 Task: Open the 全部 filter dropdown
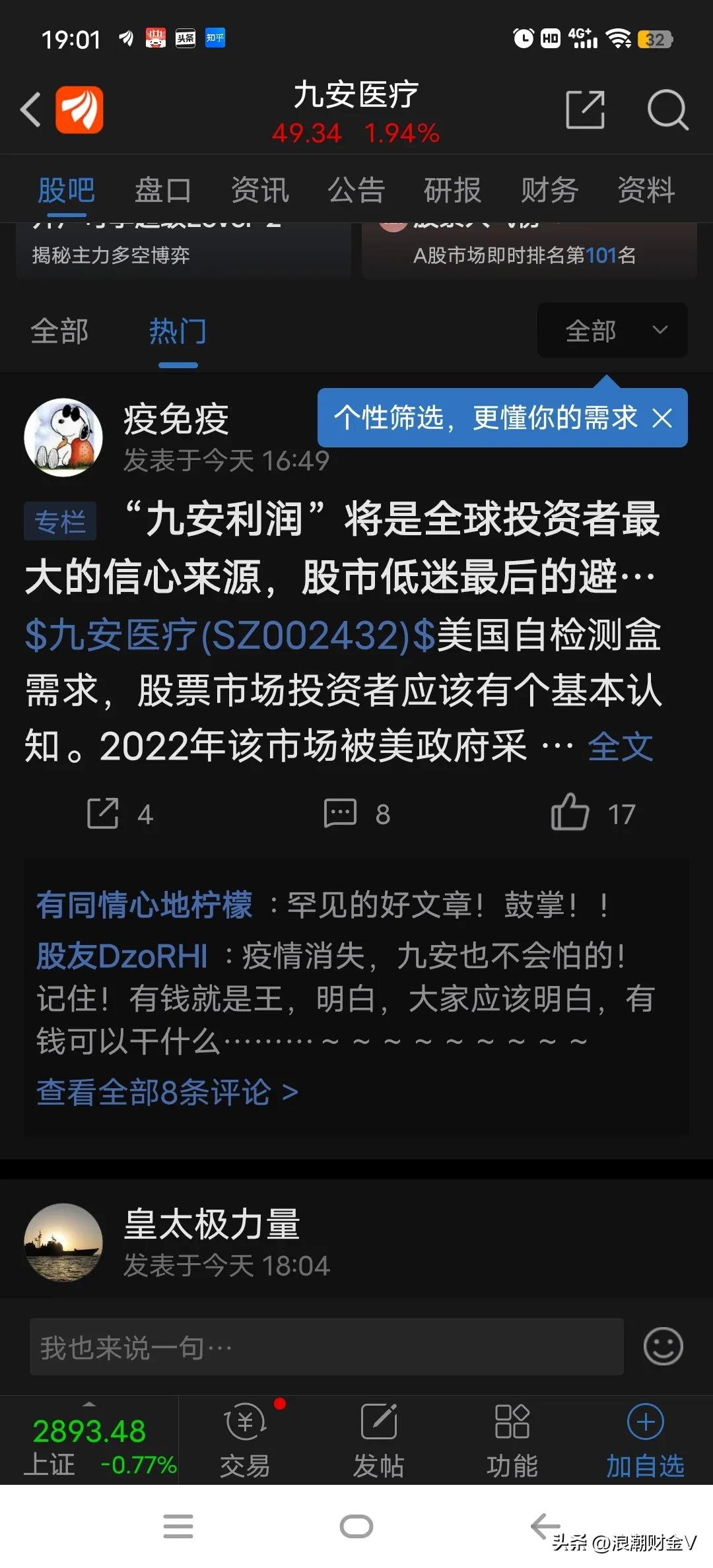pyautogui.click(x=611, y=330)
